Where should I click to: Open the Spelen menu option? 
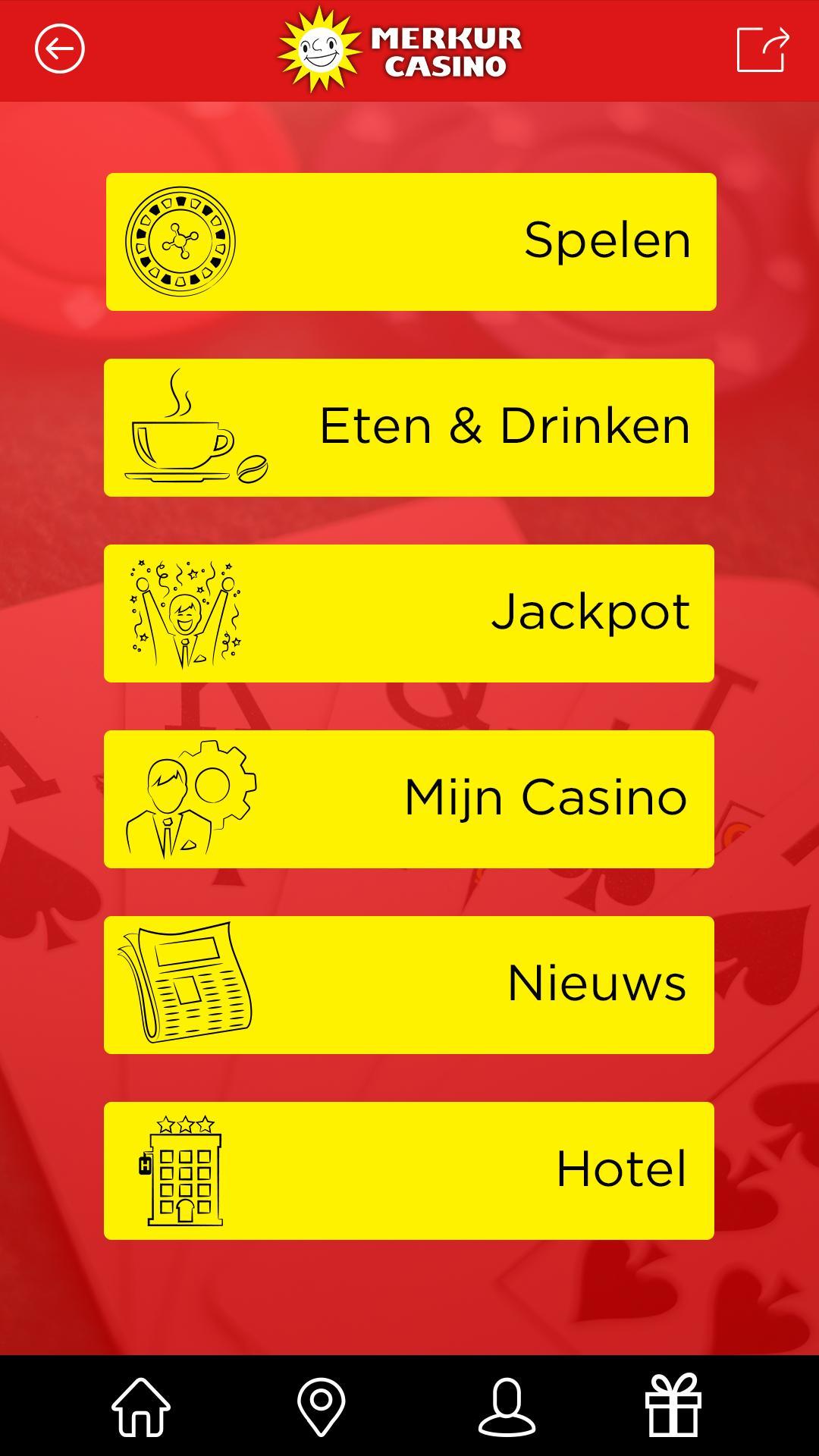[409, 241]
